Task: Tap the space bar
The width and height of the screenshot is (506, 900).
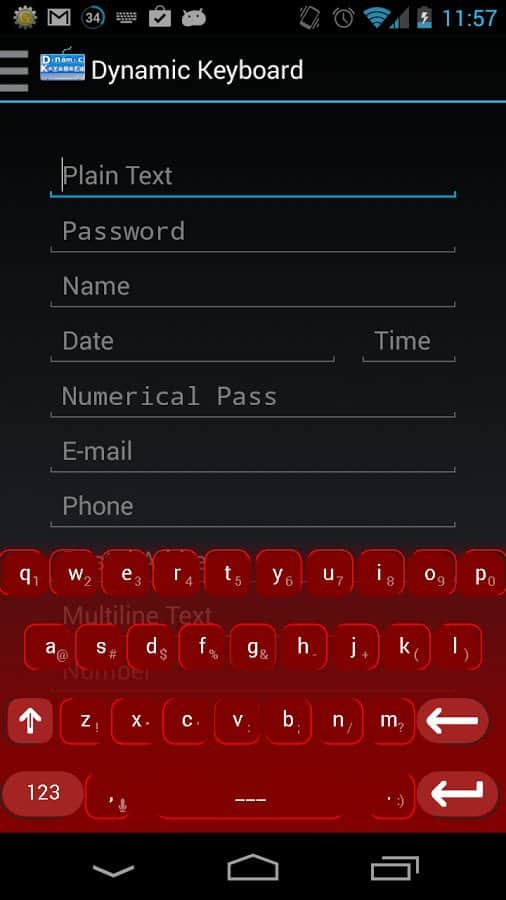Action: (x=251, y=796)
